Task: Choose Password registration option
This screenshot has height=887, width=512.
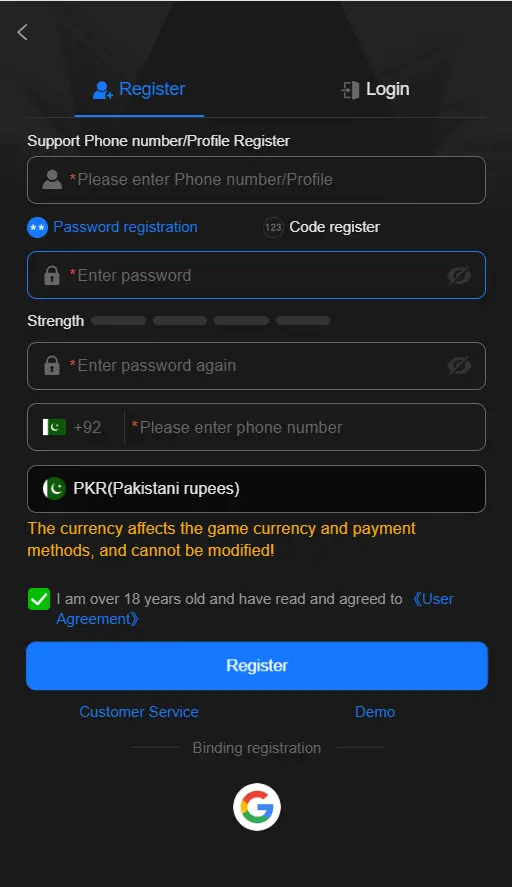Action: point(113,227)
